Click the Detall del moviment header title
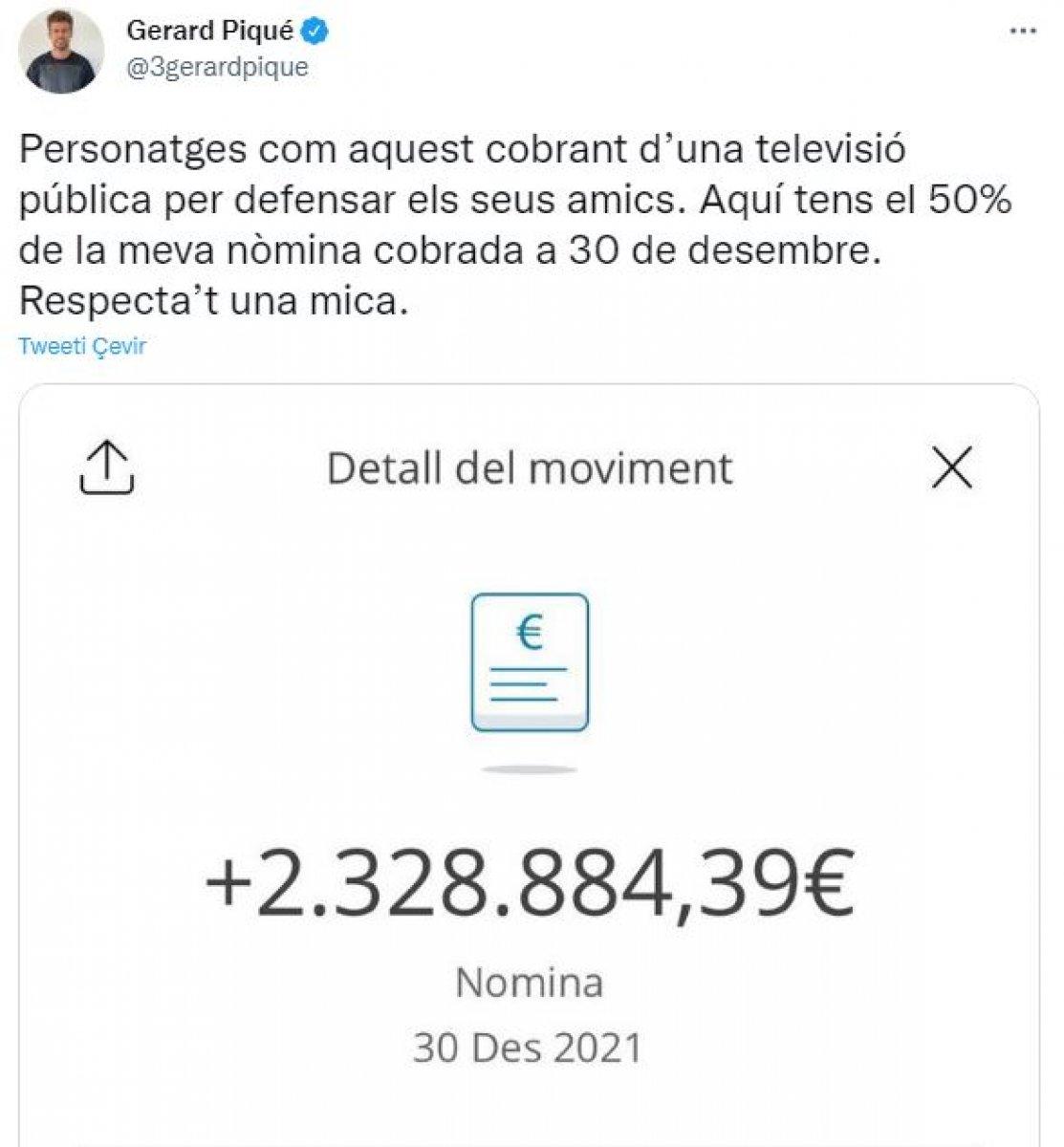The image size is (1064, 1147). pyautogui.click(x=531, y=468)
